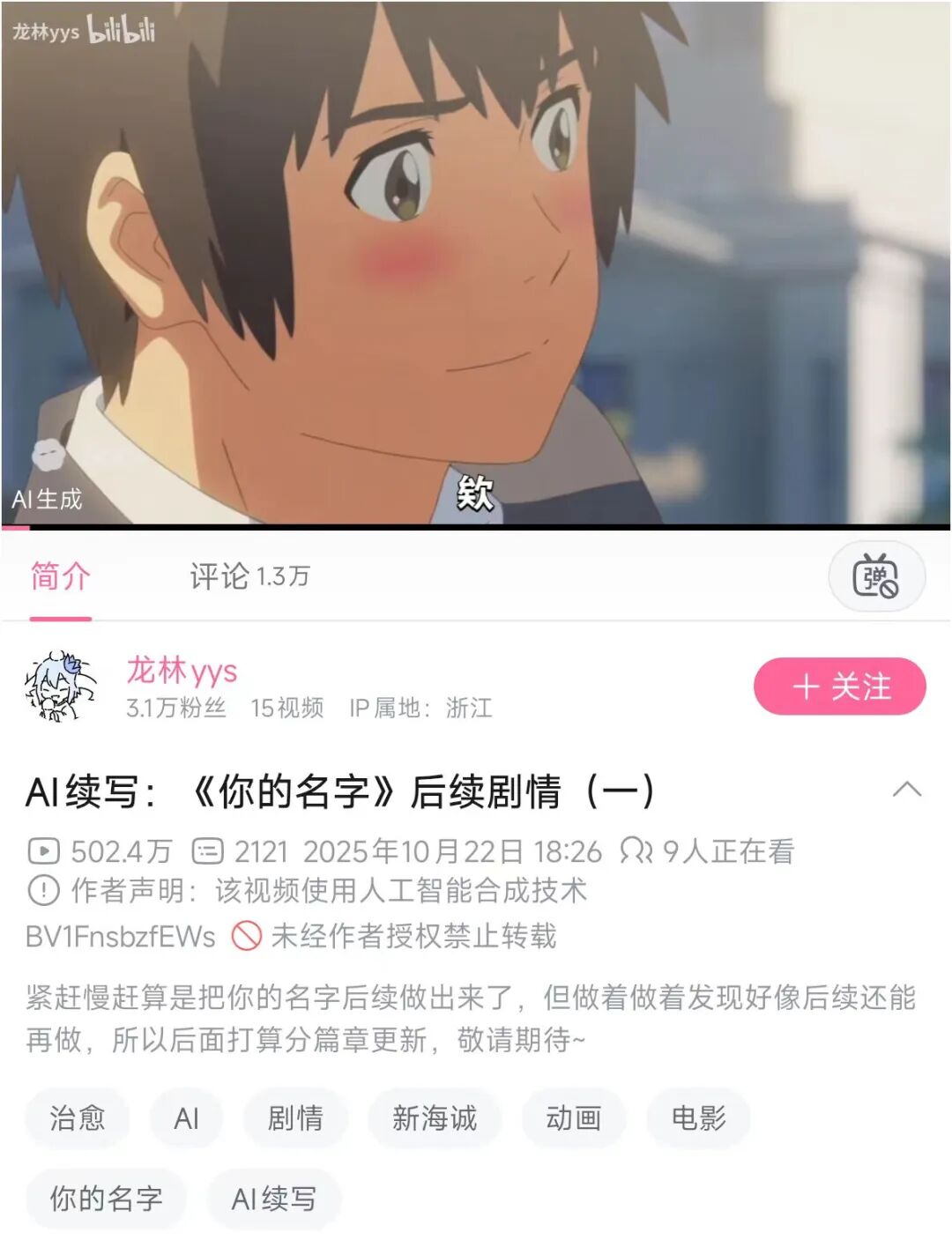This screenshot has height=1240, width=952.
Task: Click the uploader avatar thumbnail
Action: point(60,683)
